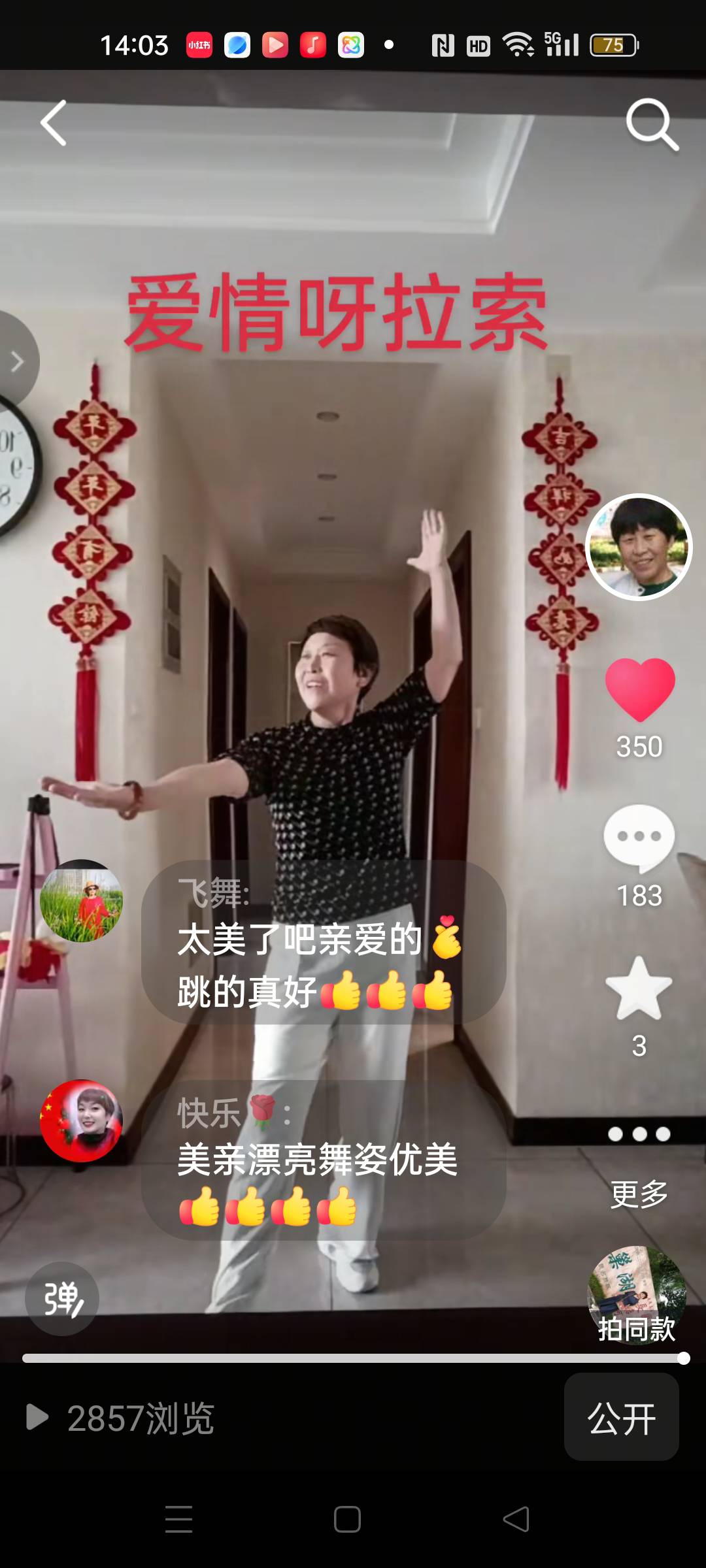Open the 2857浏览 view count details
This screenshot has width=706, height=1568.
pyautogui.click(x=121, y=1418)
